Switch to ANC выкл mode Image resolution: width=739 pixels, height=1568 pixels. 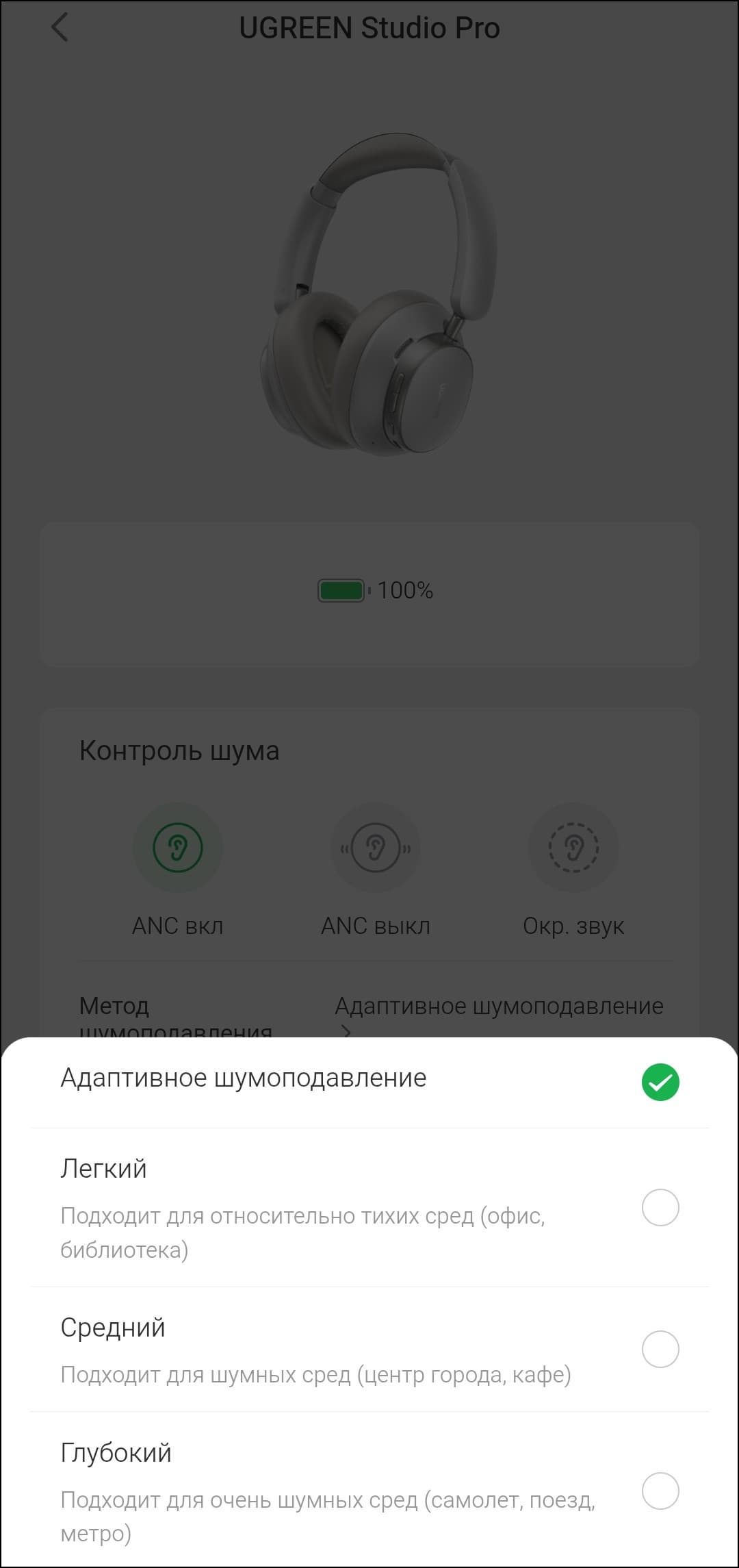(376, 848)
